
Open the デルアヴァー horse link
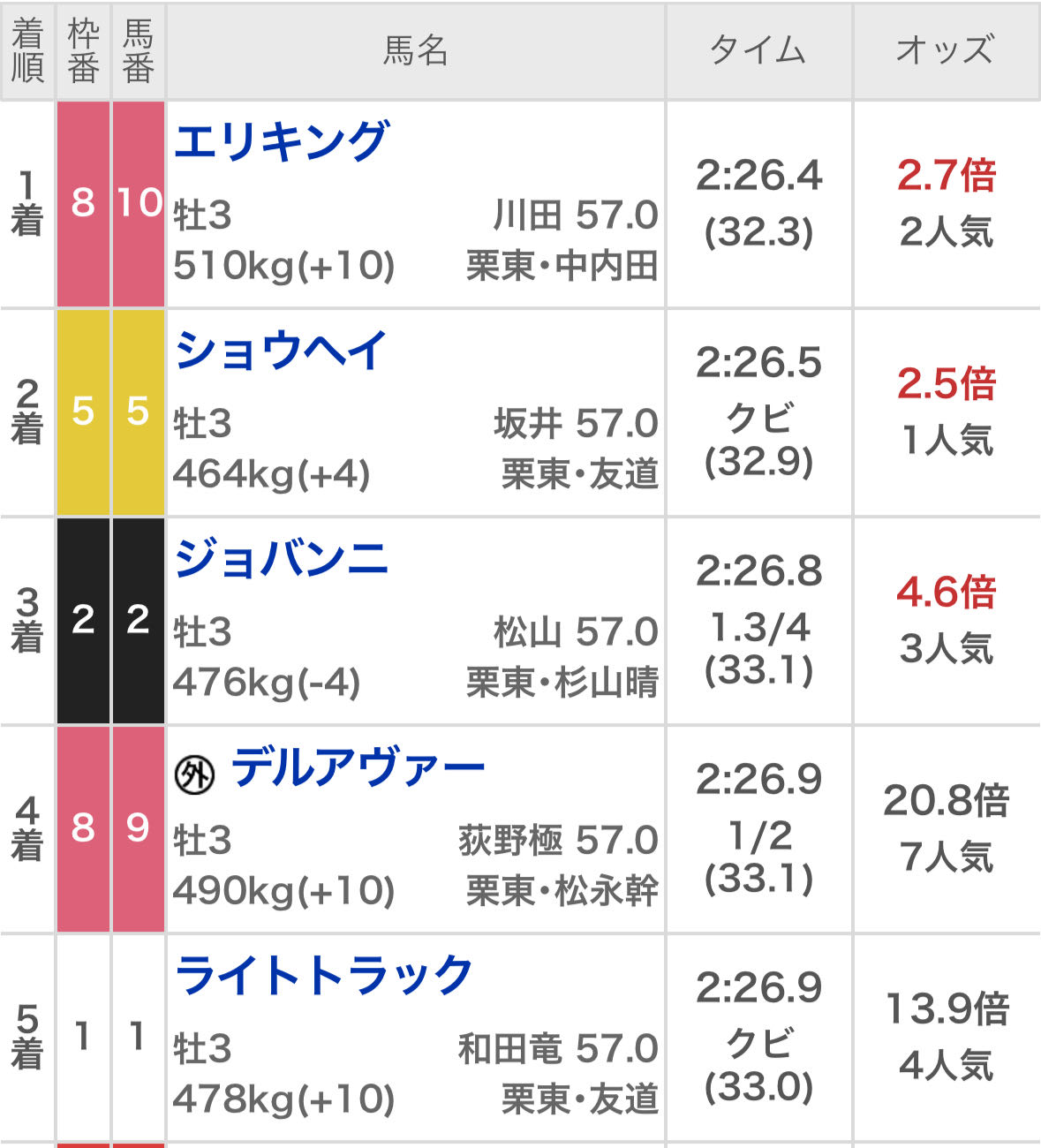pyautogui.click(x=357, y=768)
